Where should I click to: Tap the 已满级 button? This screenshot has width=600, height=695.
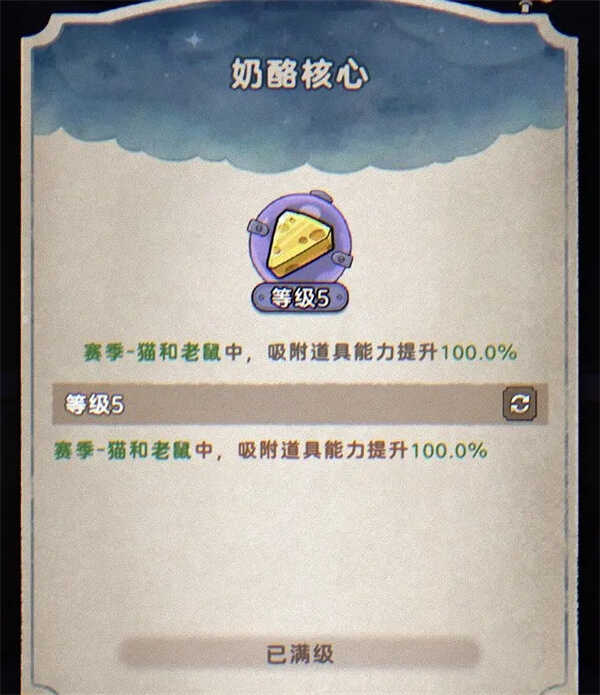pyautogui.click(x=299, y=655)
